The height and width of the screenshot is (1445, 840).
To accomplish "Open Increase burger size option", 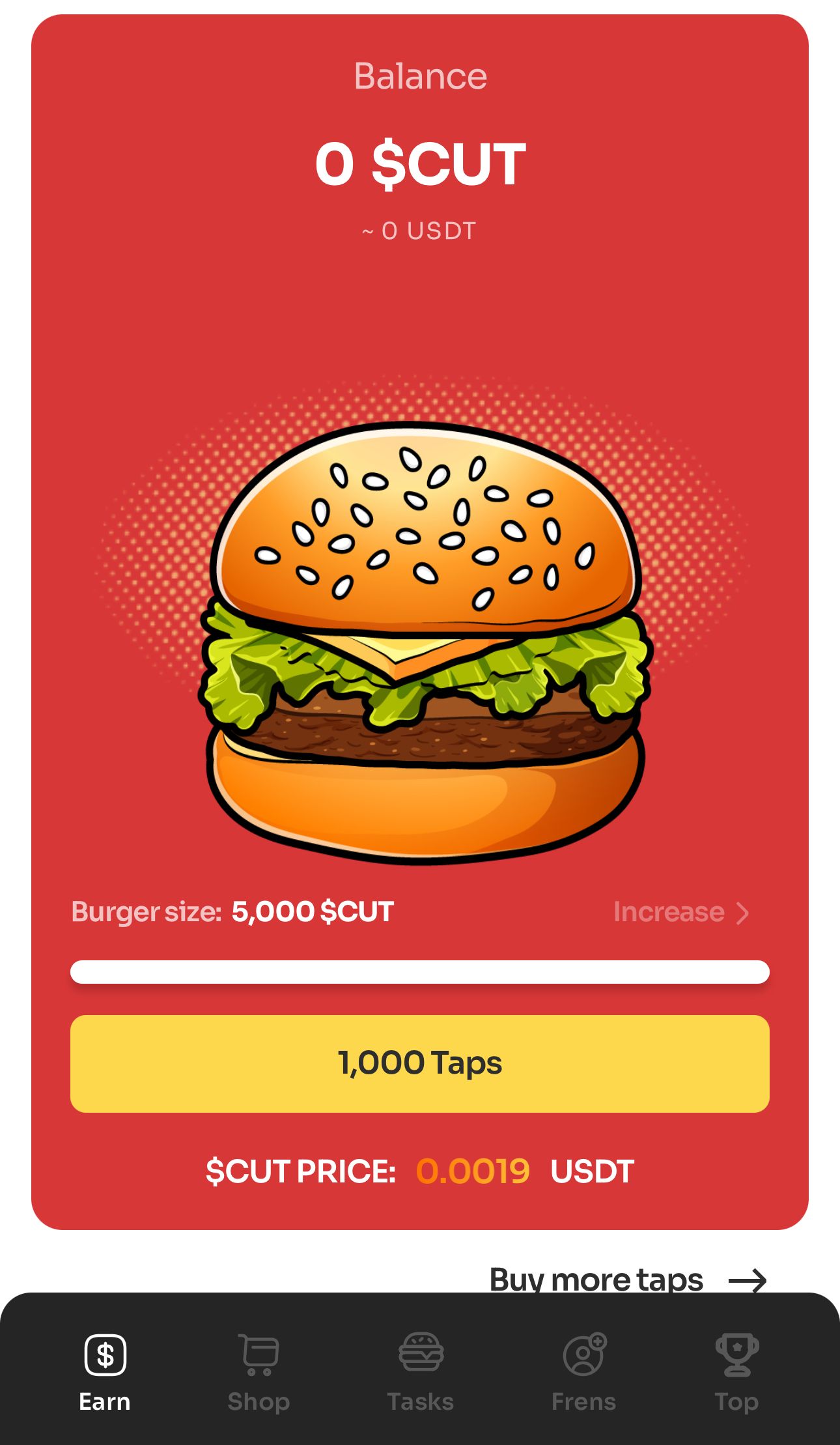I will click(x=680, y=912).
